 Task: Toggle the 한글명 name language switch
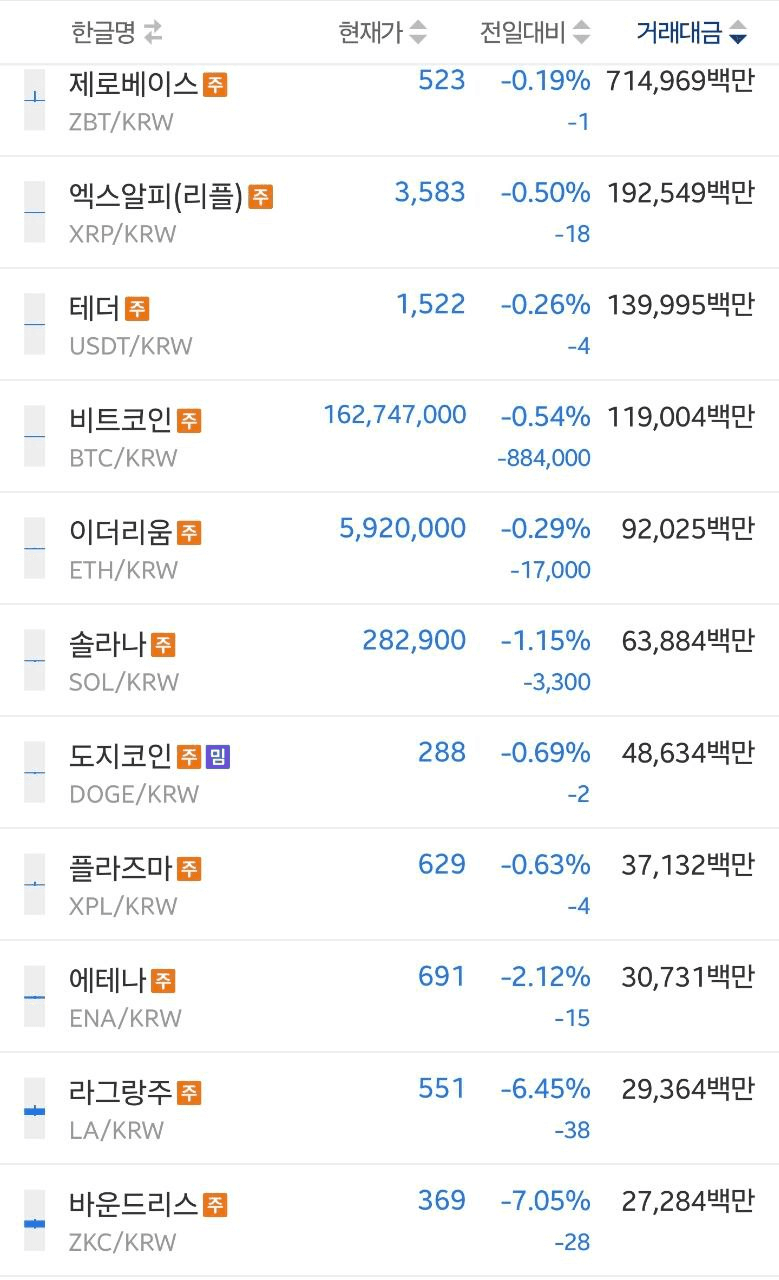pyautogui.click(x=116, y=33)
